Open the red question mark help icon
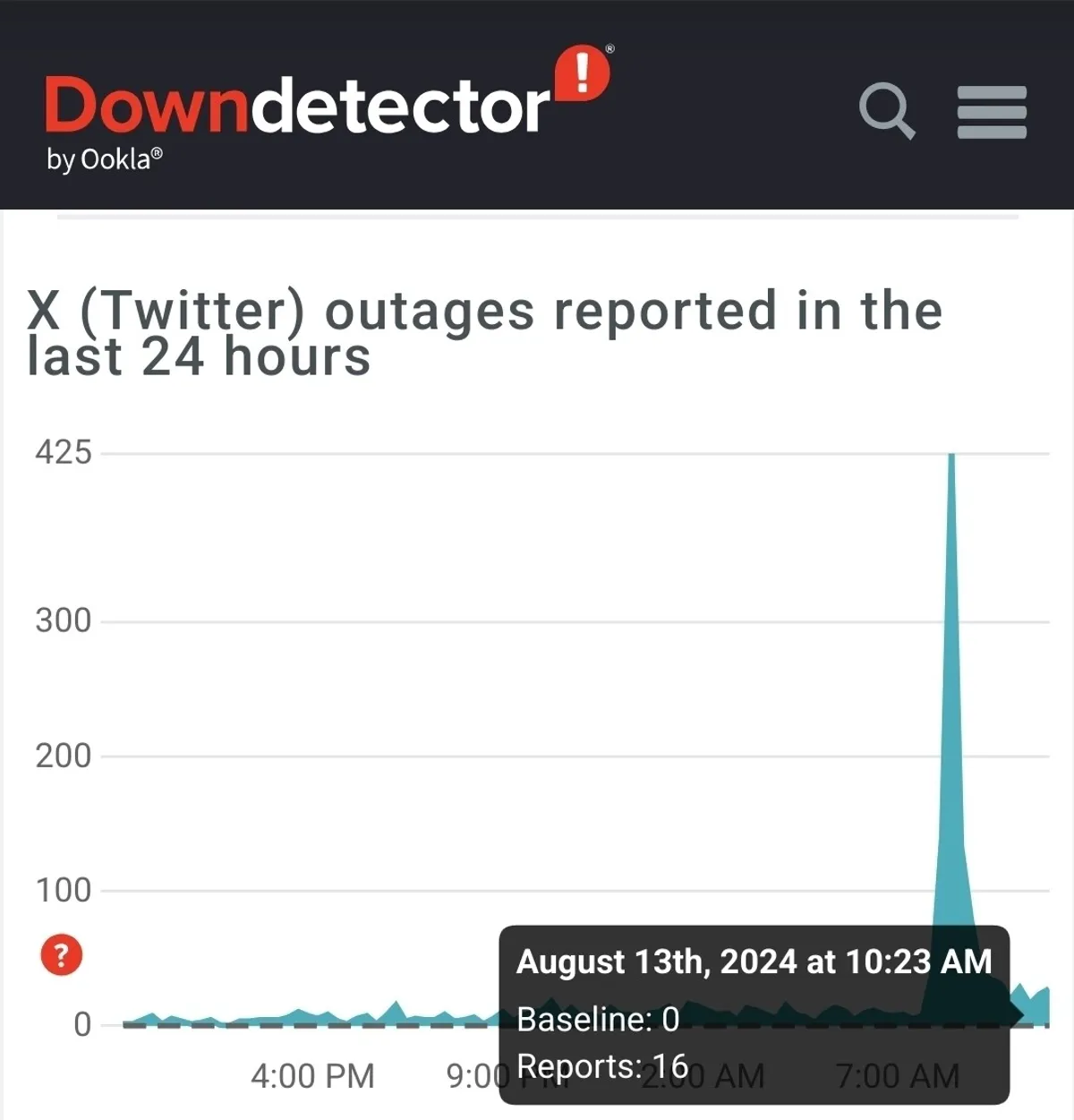Screen dimensions: 1074x1120 pos(62,954)
